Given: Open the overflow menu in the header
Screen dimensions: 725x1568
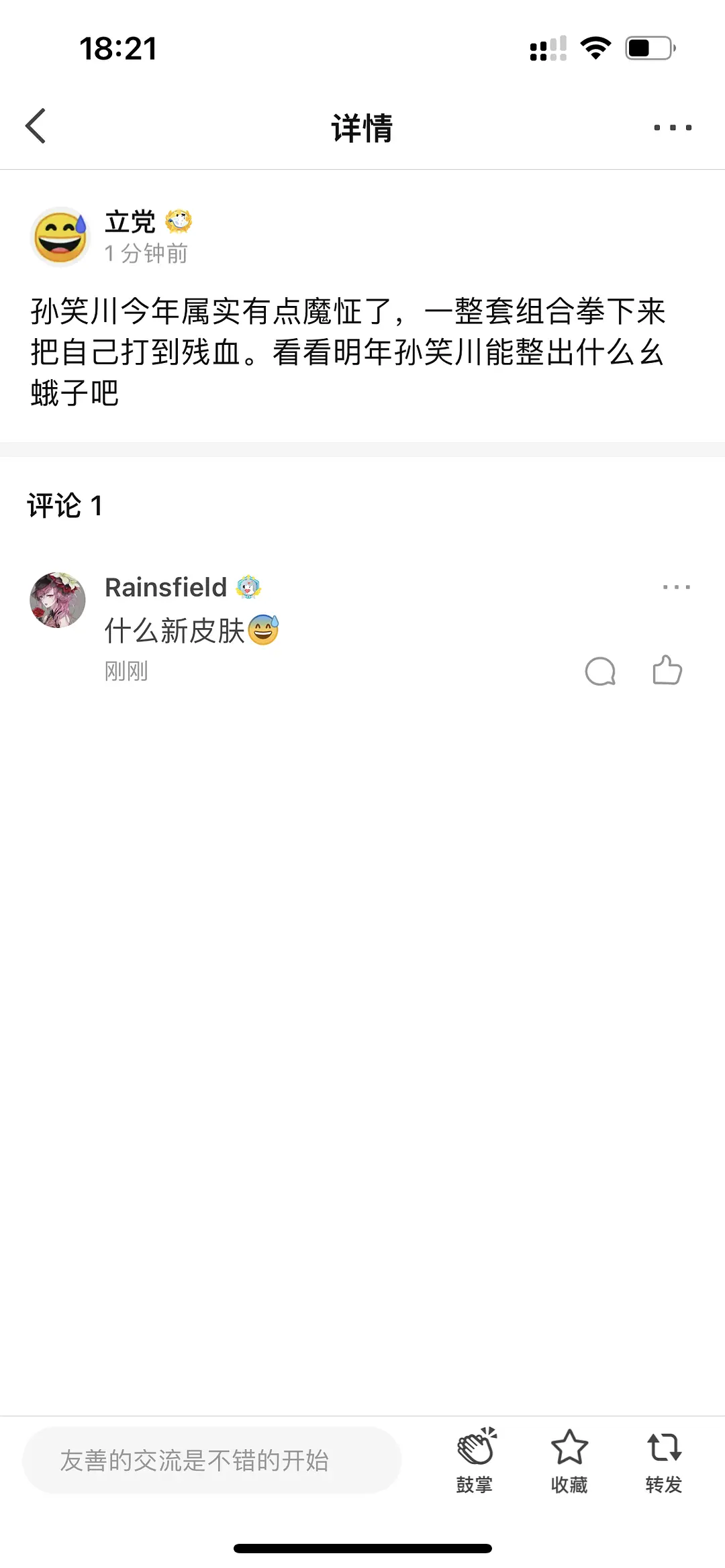Looking at the screenshot, I should [673, 127].
